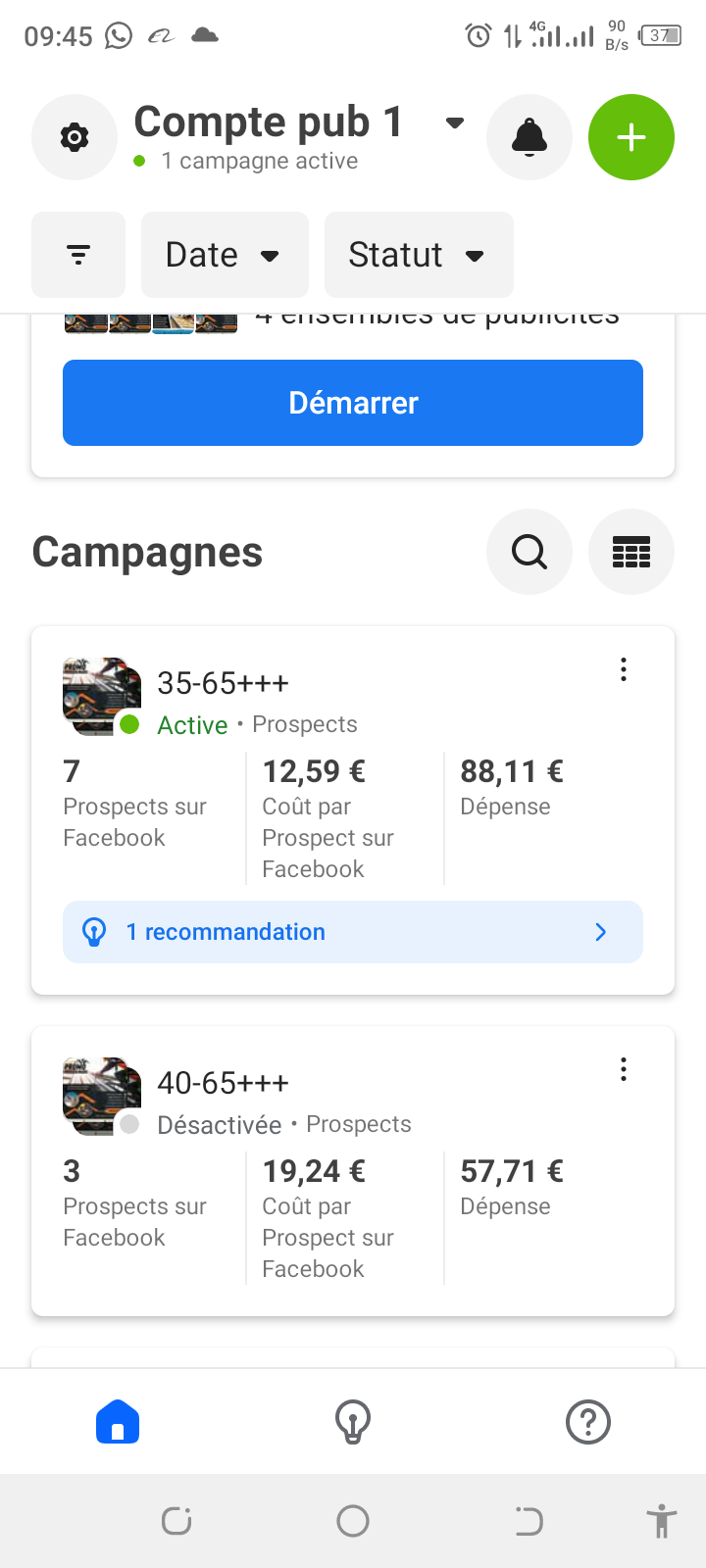Open the Date dropdown filter

click(225, 255)
